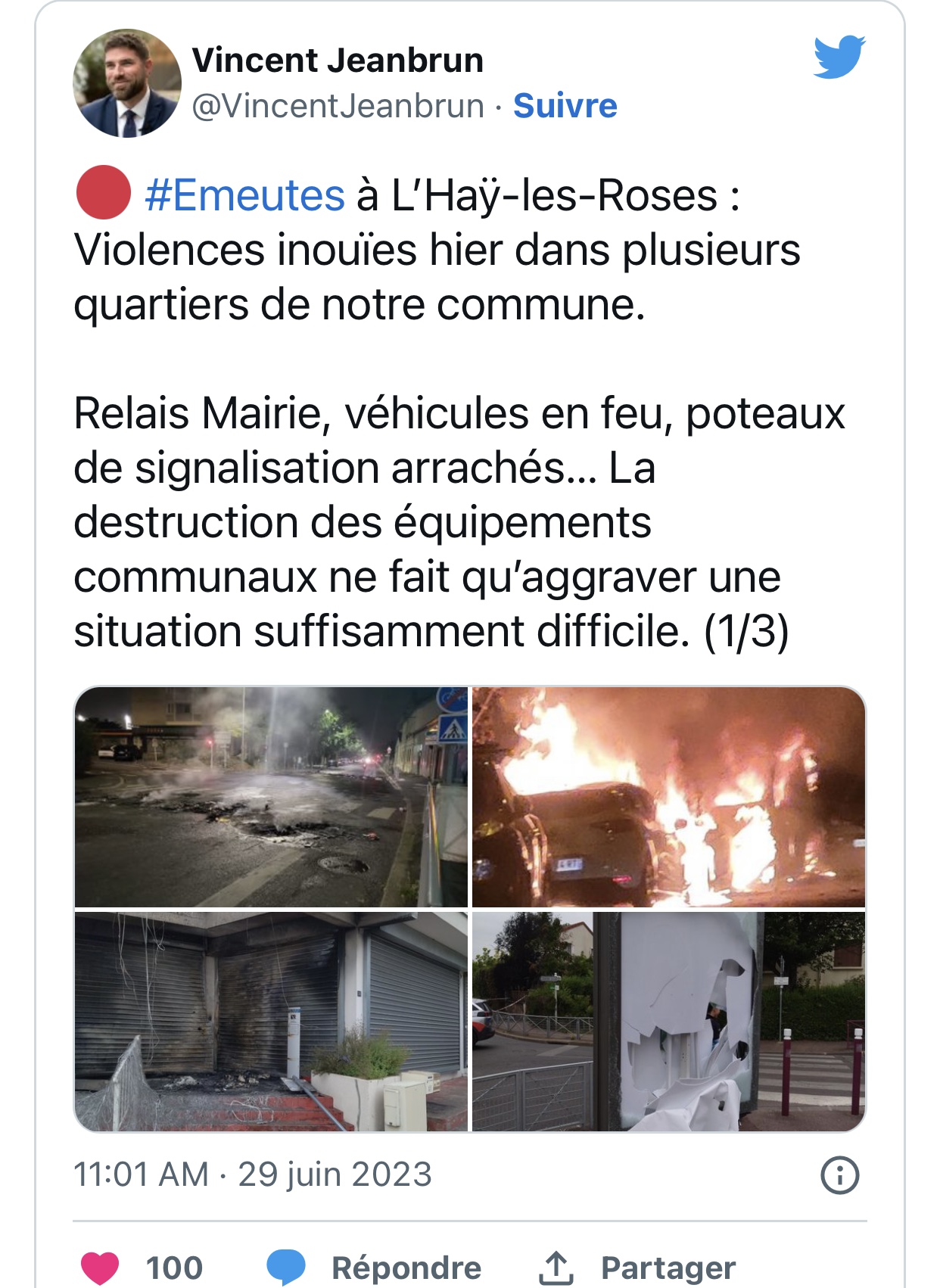Open the smoky street photo
Screen dimensions: 940x1288
pyautogui.click(x=271, y=796)
